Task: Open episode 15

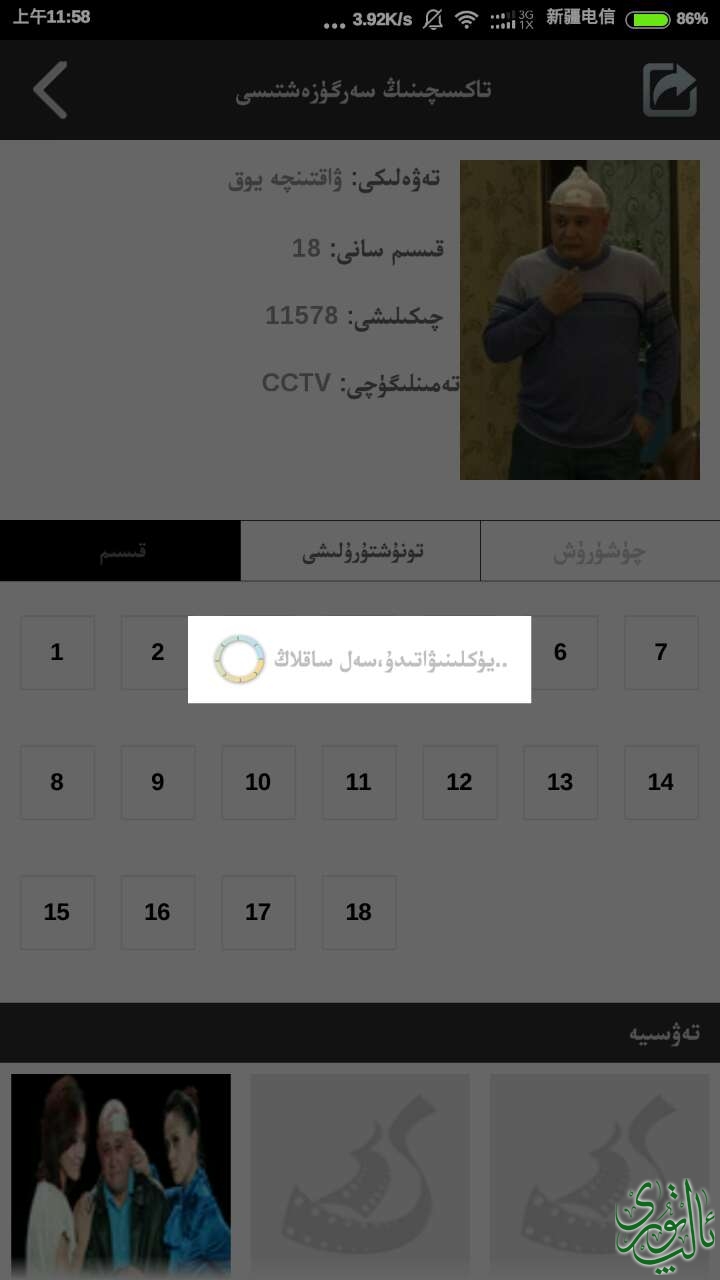Action: click(57, 912)
